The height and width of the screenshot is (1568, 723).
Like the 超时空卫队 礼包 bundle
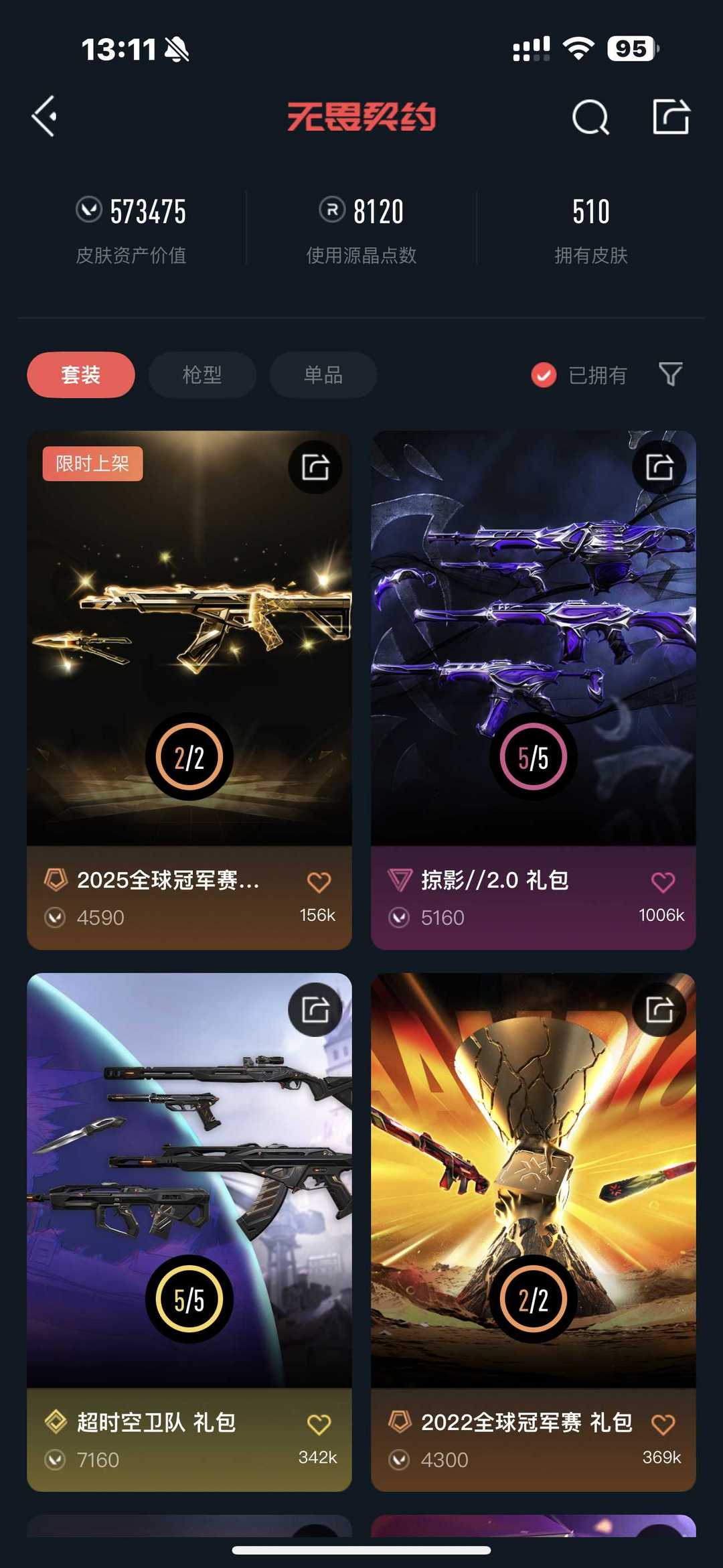[319, 1425]
